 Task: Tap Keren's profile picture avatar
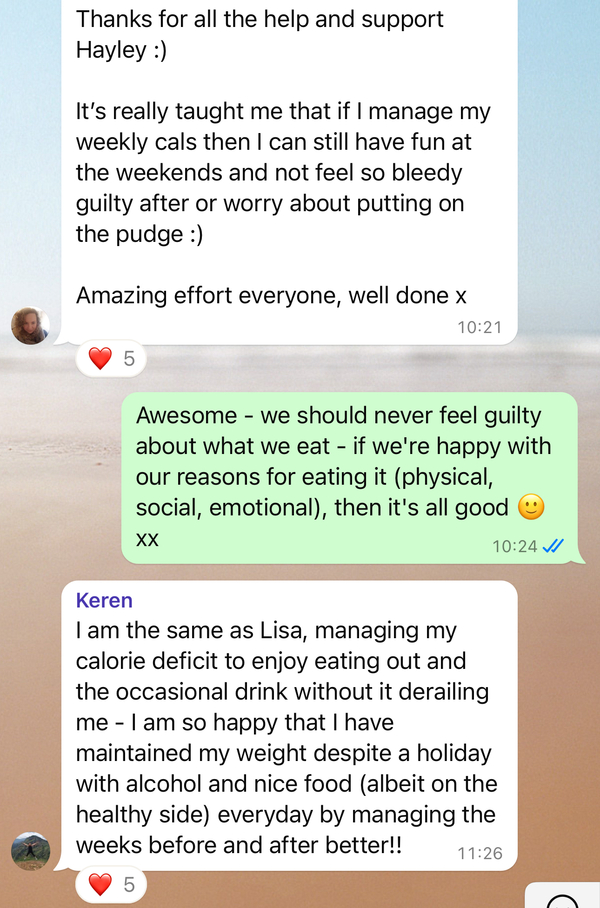[x=30, y=851]
